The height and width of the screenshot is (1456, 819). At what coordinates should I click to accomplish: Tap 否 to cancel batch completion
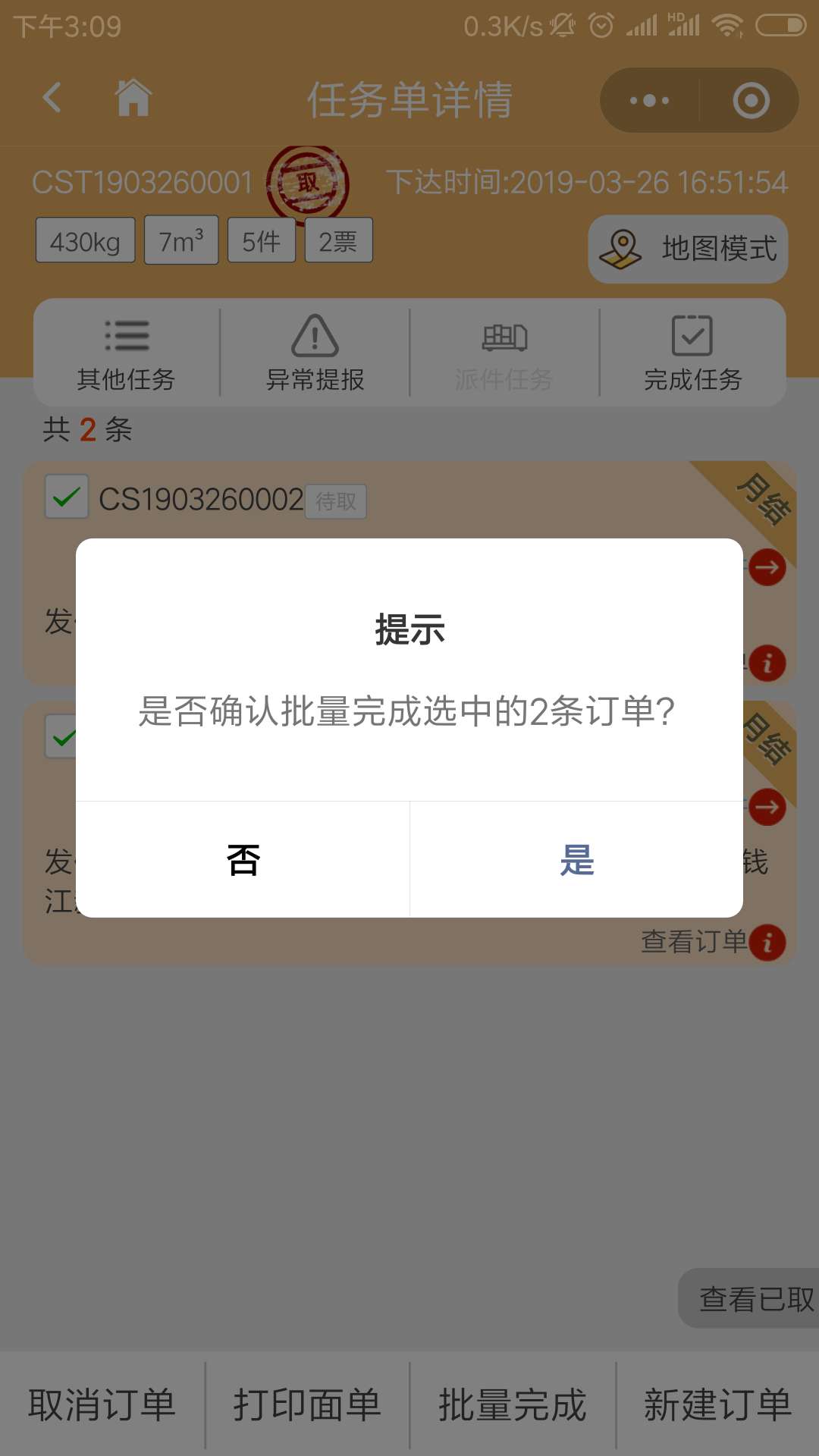pos(243,860)
